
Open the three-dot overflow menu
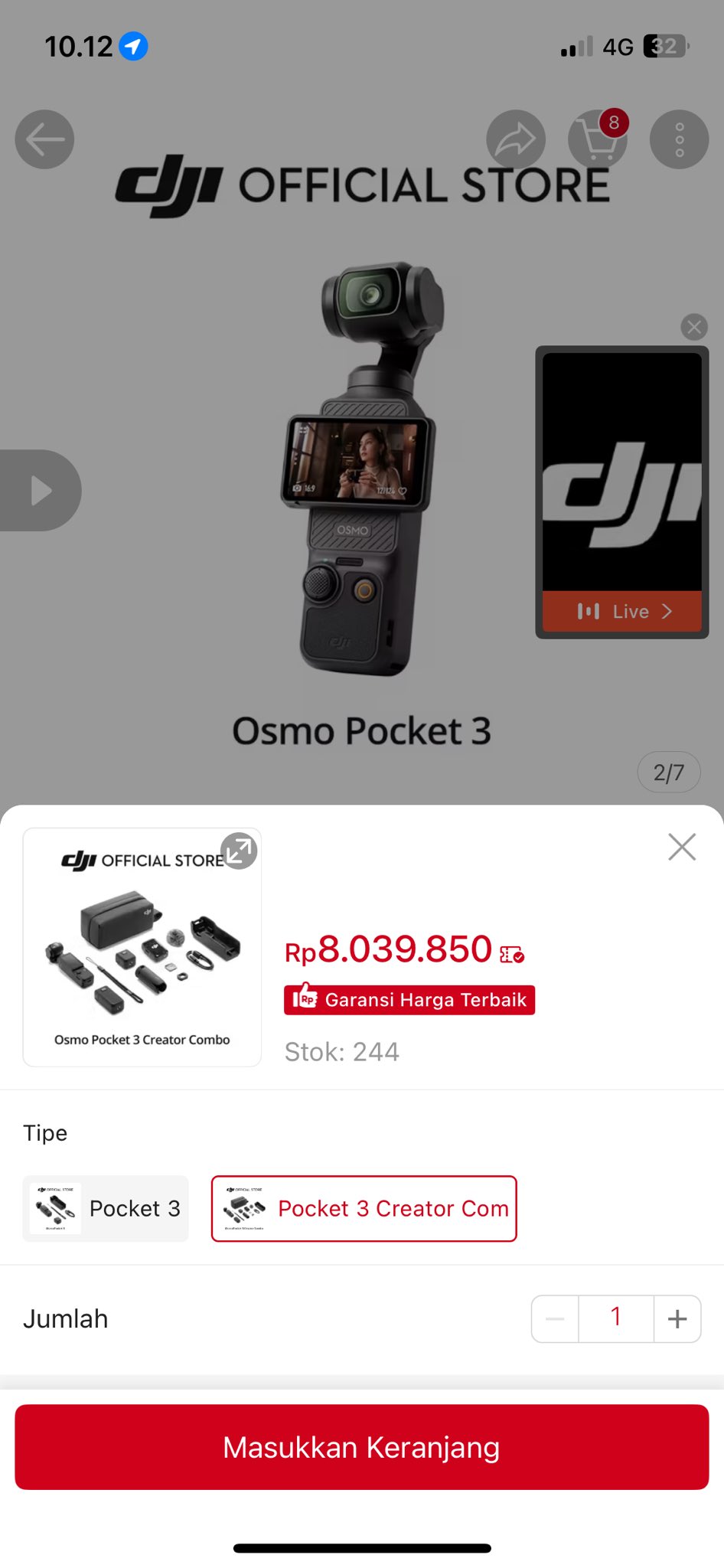679,139
